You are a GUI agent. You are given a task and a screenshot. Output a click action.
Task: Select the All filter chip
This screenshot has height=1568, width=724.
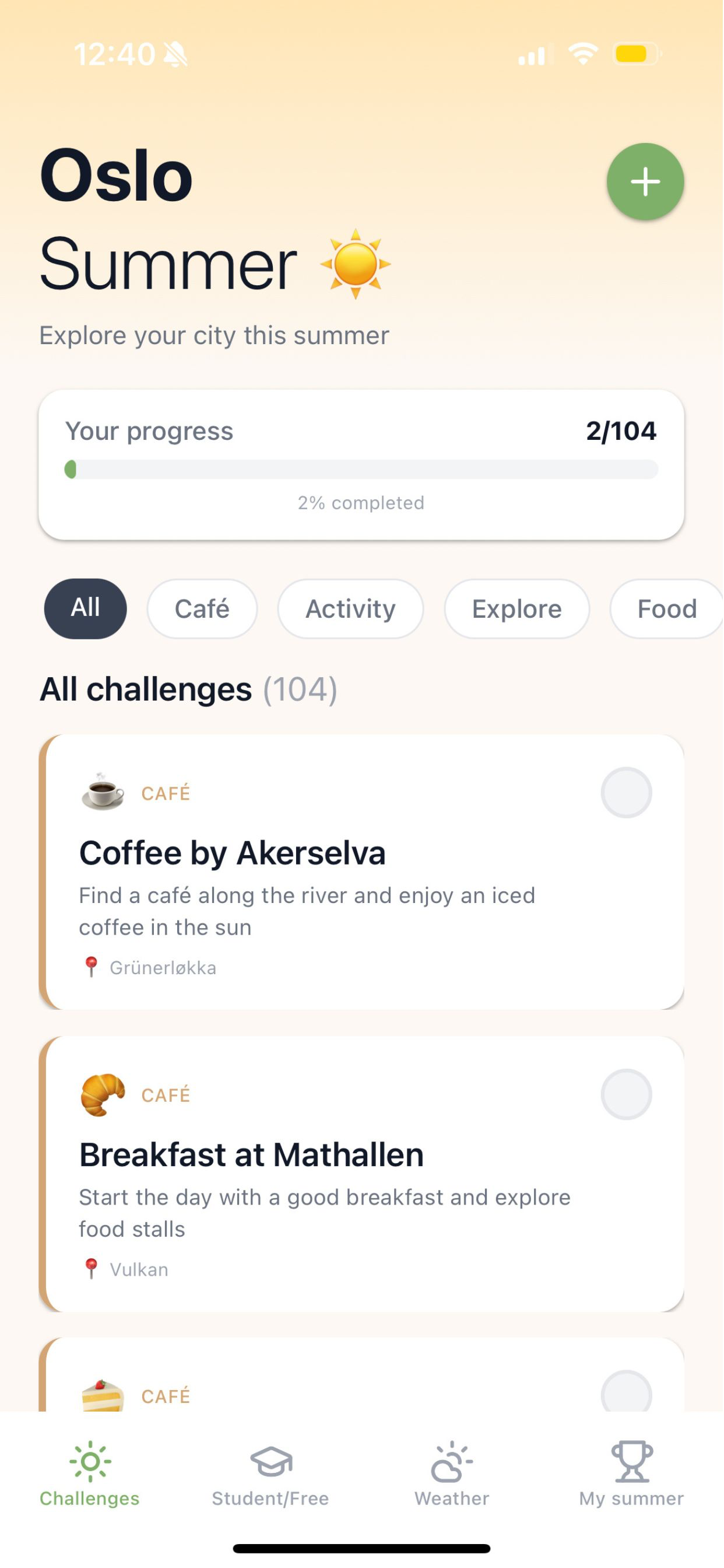(85, 608)
